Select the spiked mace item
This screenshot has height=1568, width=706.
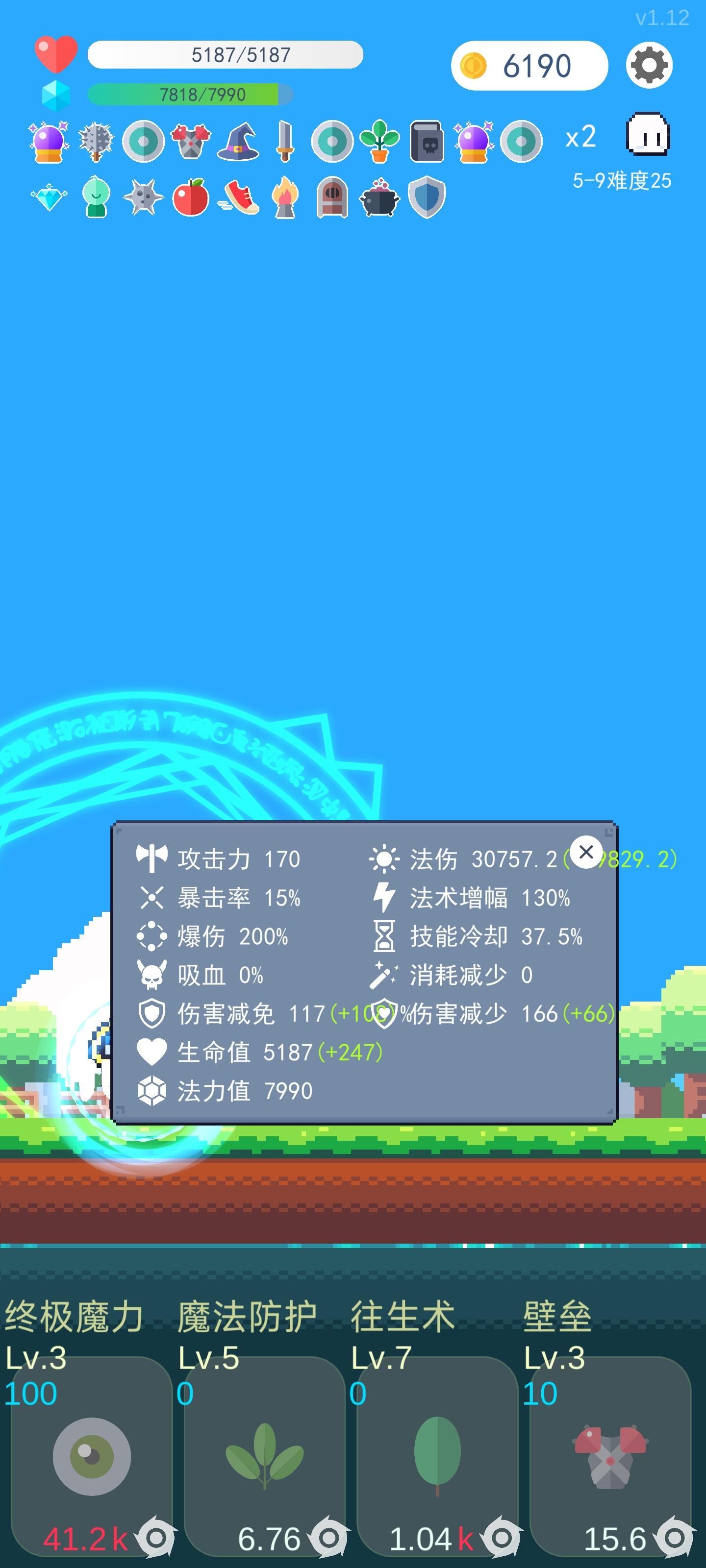[95, 139]
